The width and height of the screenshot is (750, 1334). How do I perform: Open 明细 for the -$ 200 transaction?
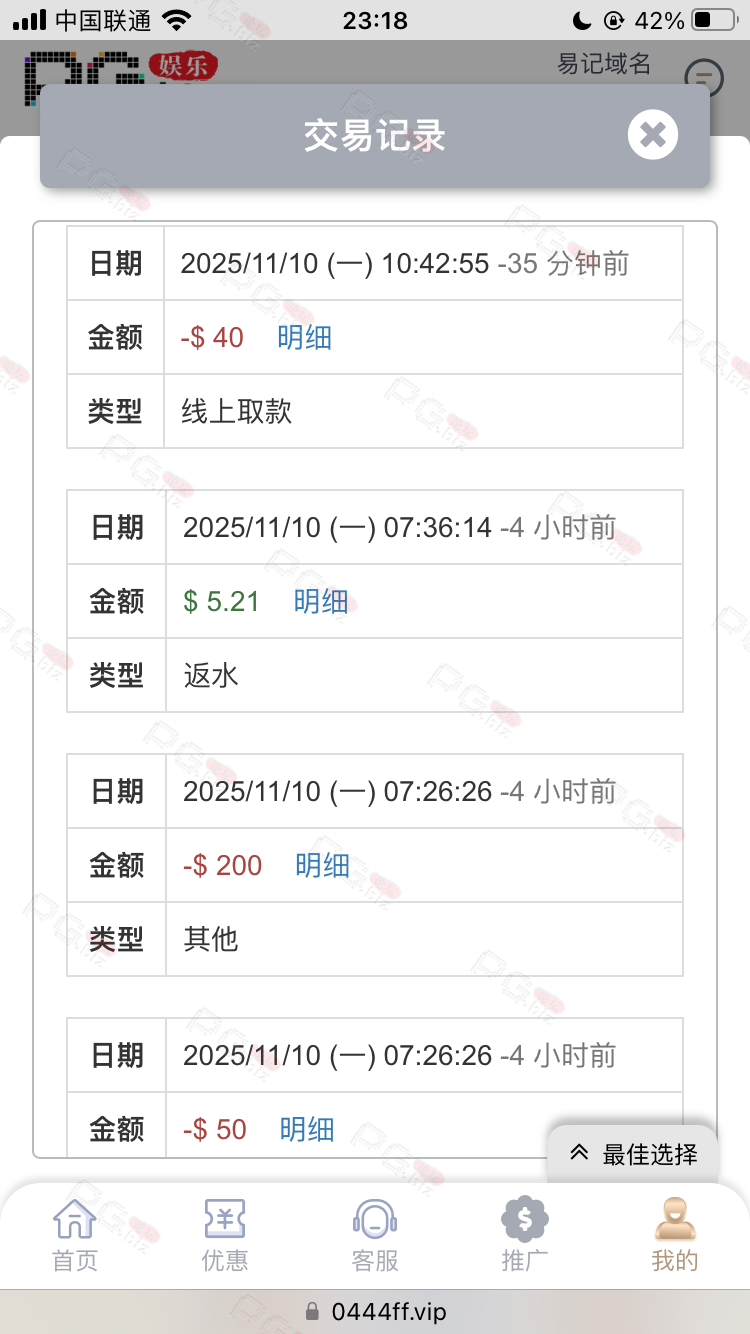(x=322, y=866)
